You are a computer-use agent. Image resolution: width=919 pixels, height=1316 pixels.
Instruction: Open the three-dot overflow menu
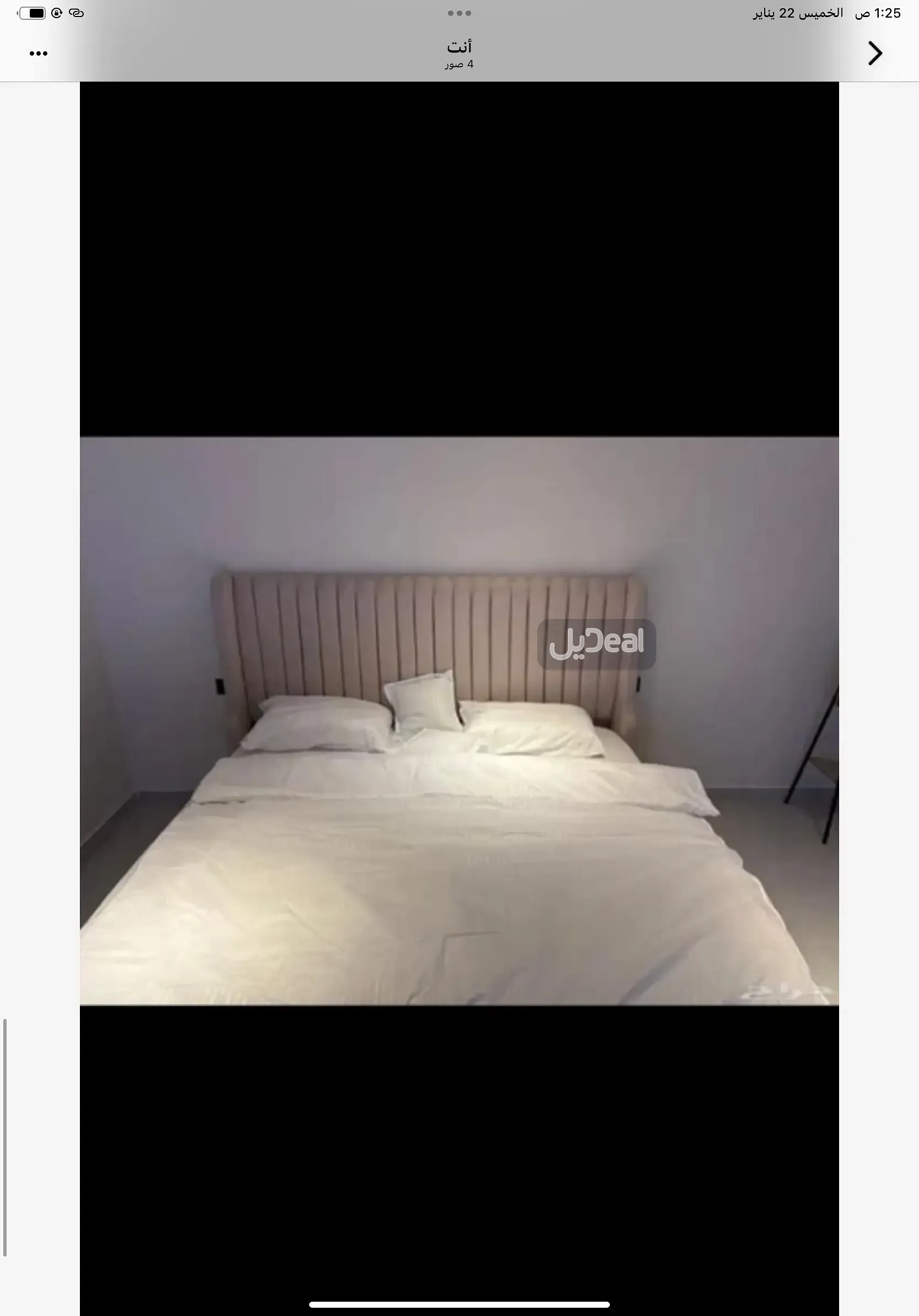39,54
